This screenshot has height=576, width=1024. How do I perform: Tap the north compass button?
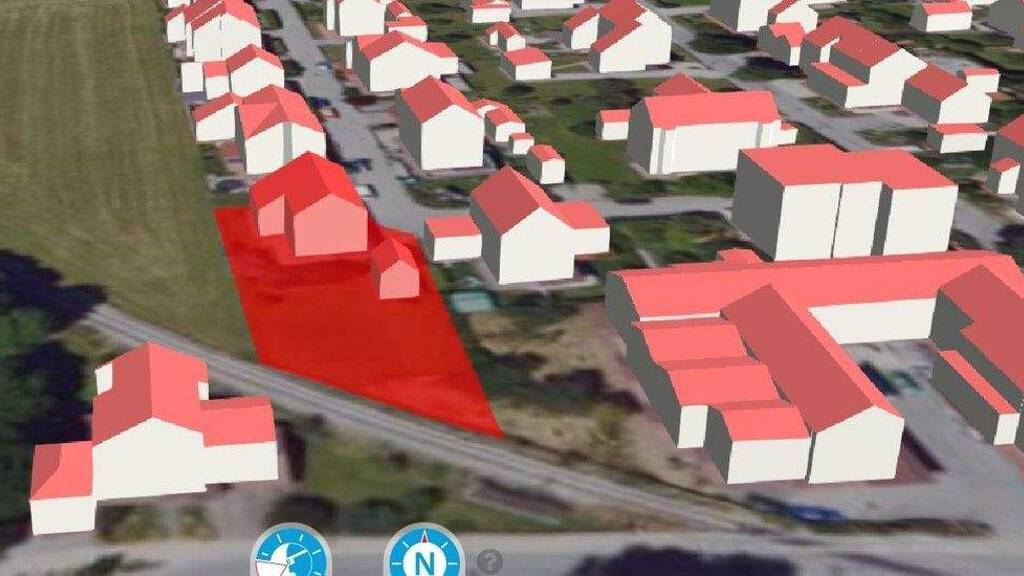point(425,558)
